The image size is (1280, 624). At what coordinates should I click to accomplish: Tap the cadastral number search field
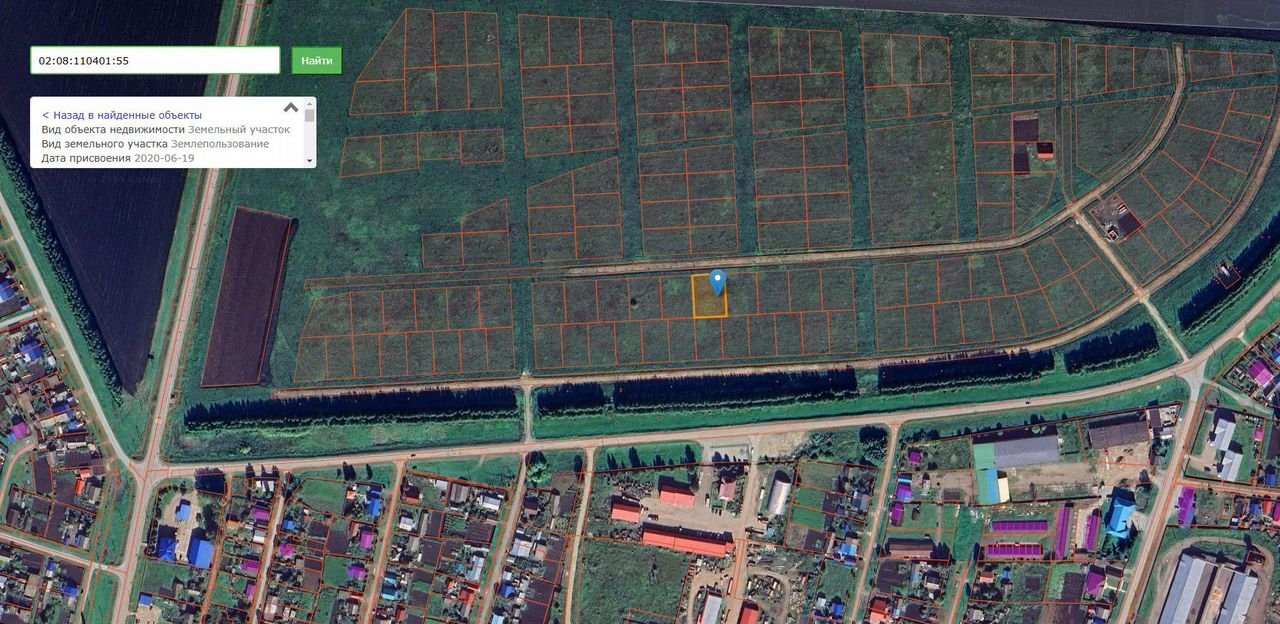tap(155, 61)
